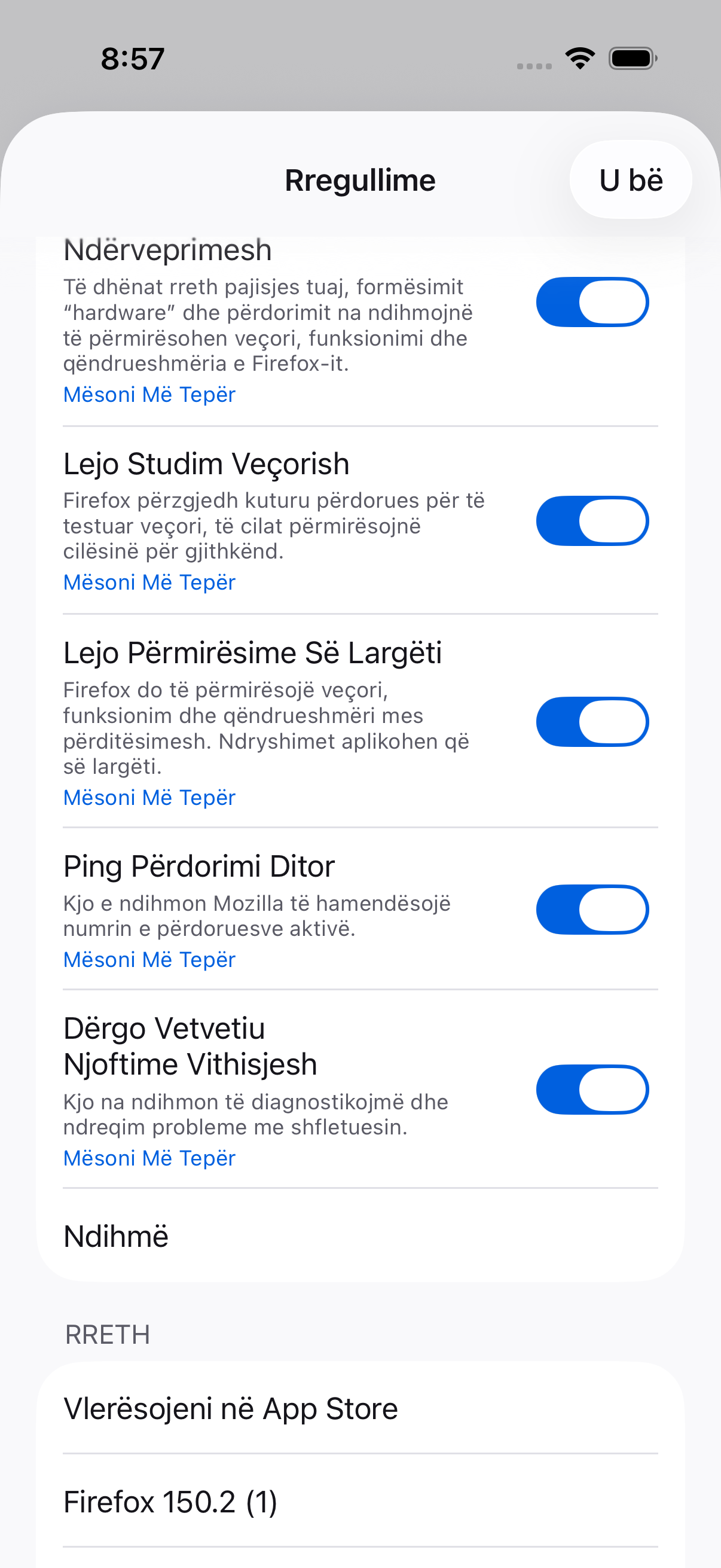721x1568 pixels.
Task: Switch off Ping Përdorimi Ditor
Action: 592,910
